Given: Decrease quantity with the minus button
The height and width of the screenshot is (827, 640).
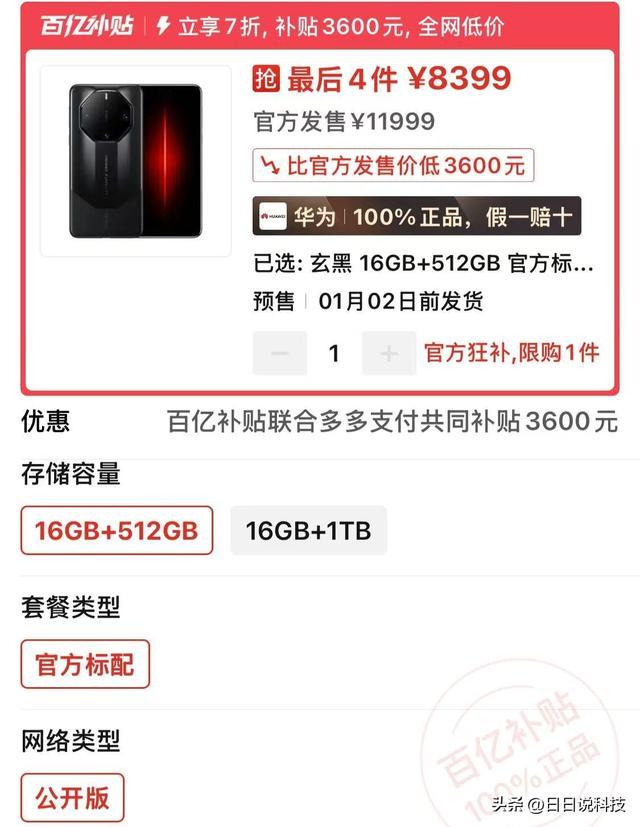Looking at the screenshot, I should (x=280, y=353).
